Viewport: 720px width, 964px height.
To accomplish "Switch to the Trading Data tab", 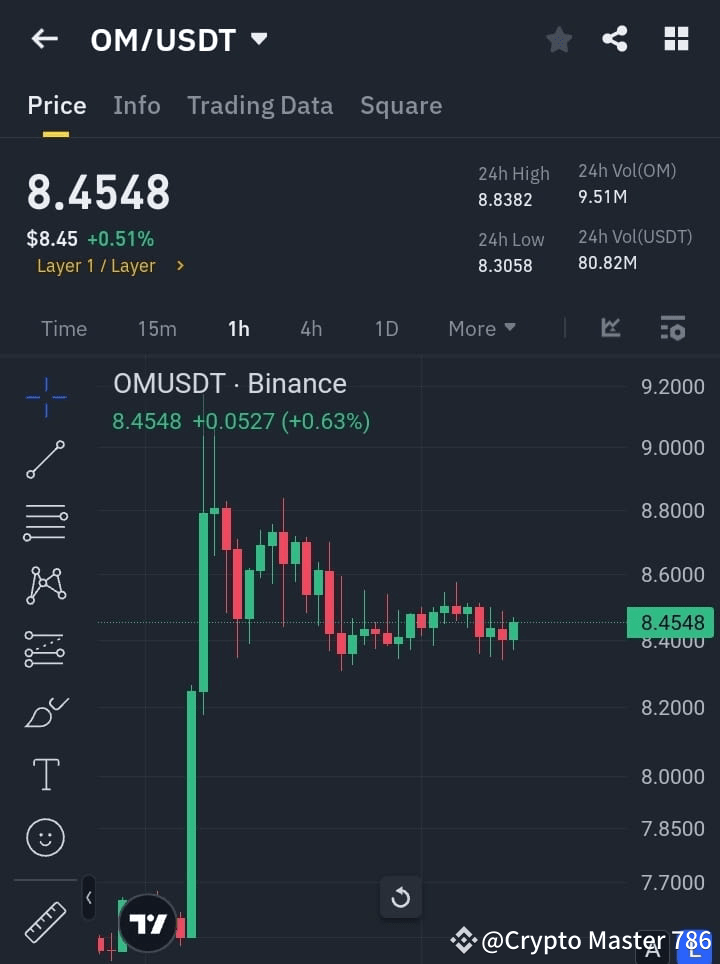I will 260,105.
